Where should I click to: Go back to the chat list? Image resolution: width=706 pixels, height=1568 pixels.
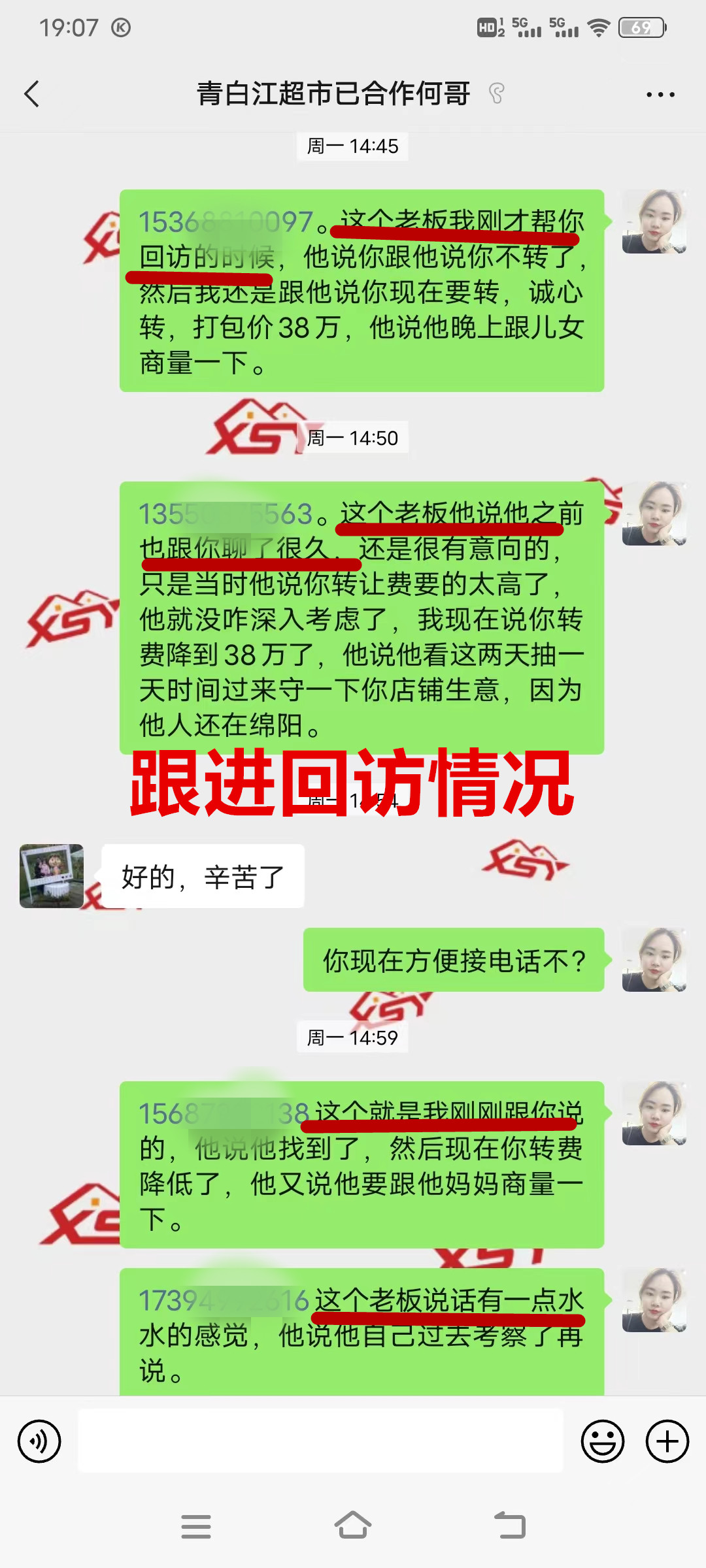[31, 94]
